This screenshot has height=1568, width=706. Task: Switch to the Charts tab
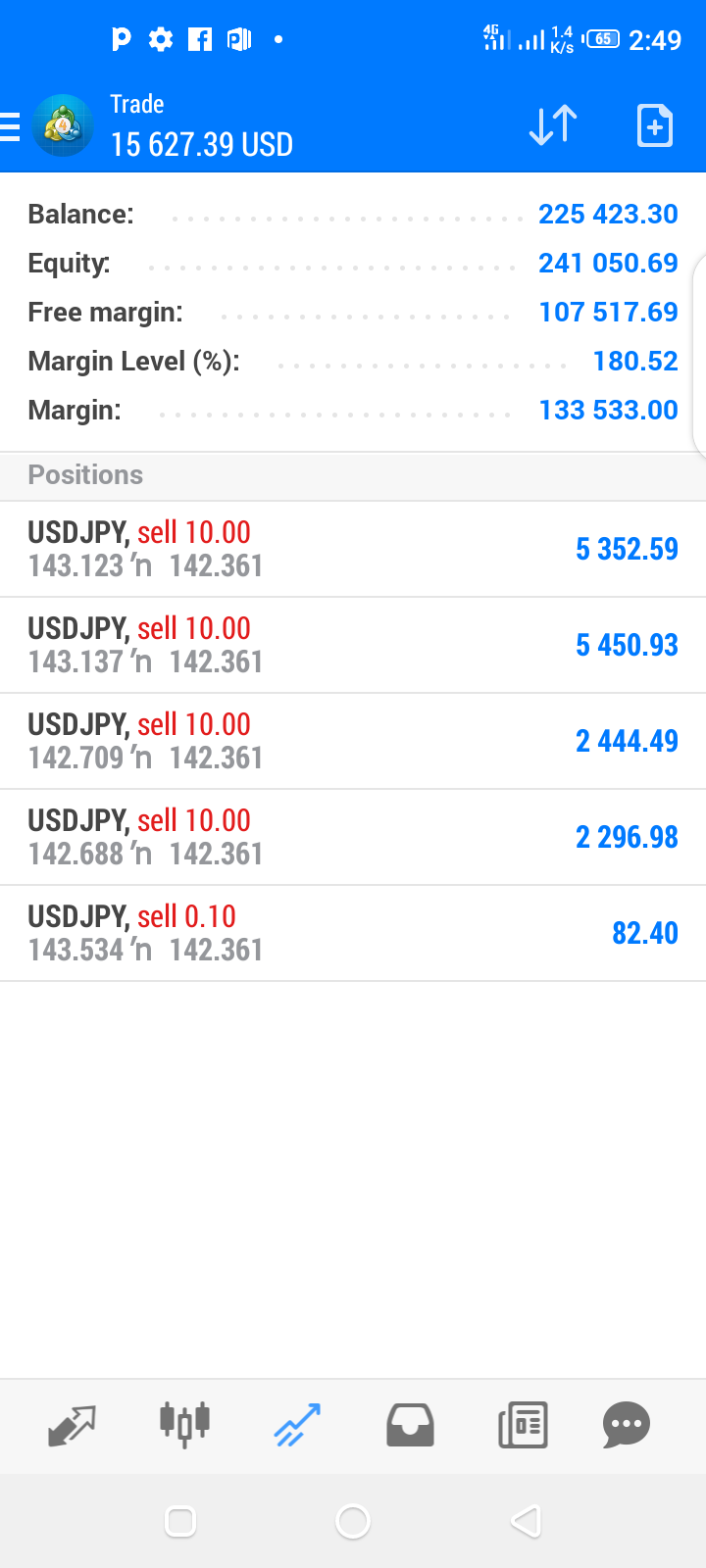pyautogui.click(x=184, y=1425)
